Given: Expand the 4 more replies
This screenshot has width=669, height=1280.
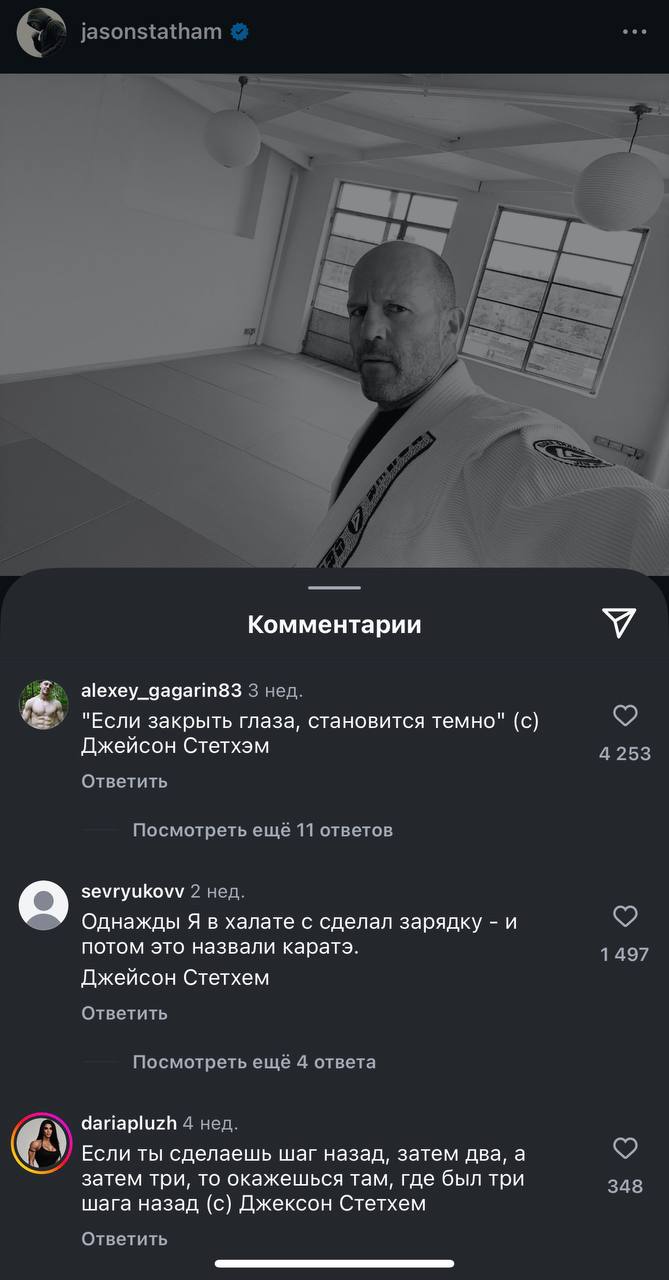Looking at the screenshot, I should point(254,1062).
